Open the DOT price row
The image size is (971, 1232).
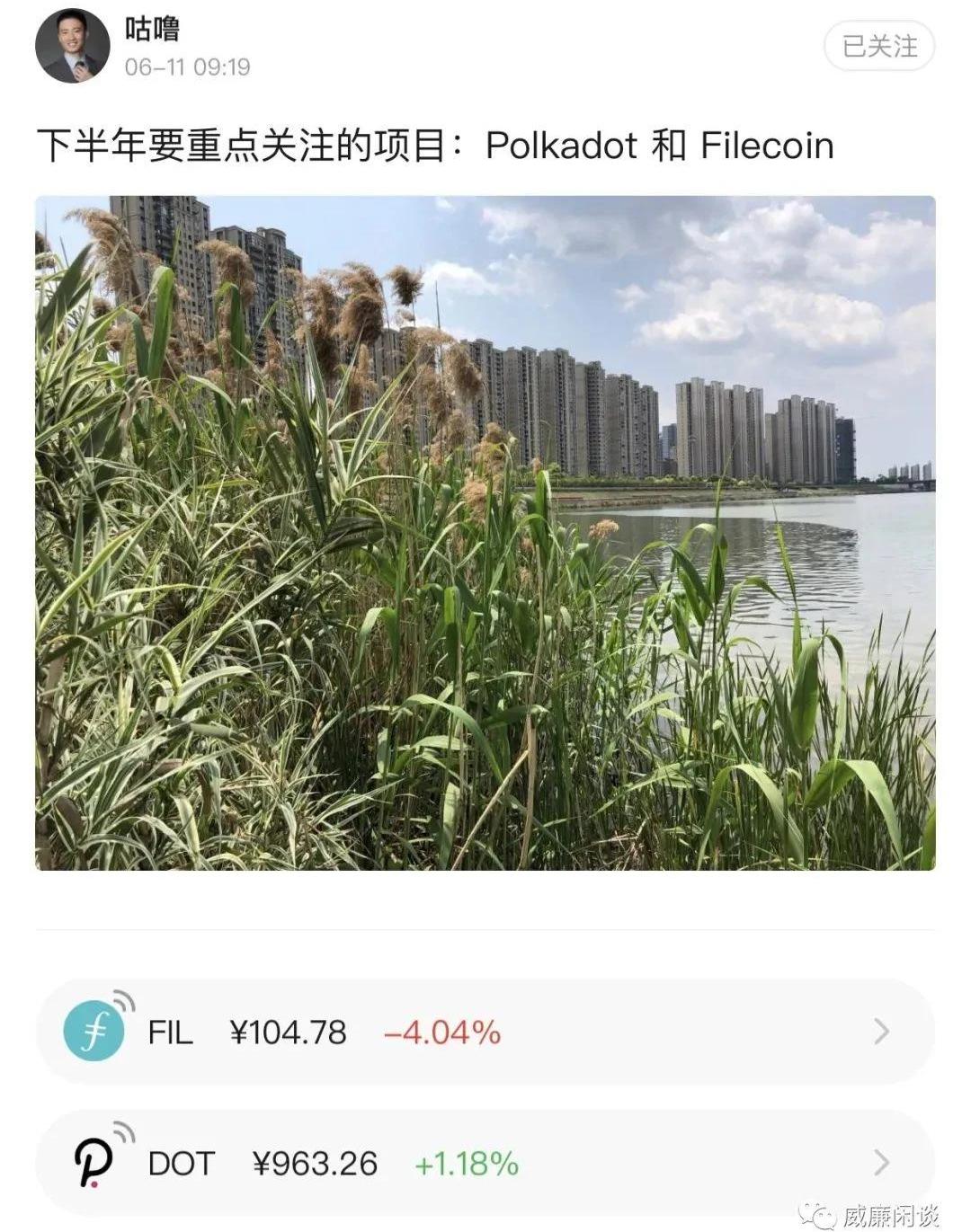point(485,1164)
